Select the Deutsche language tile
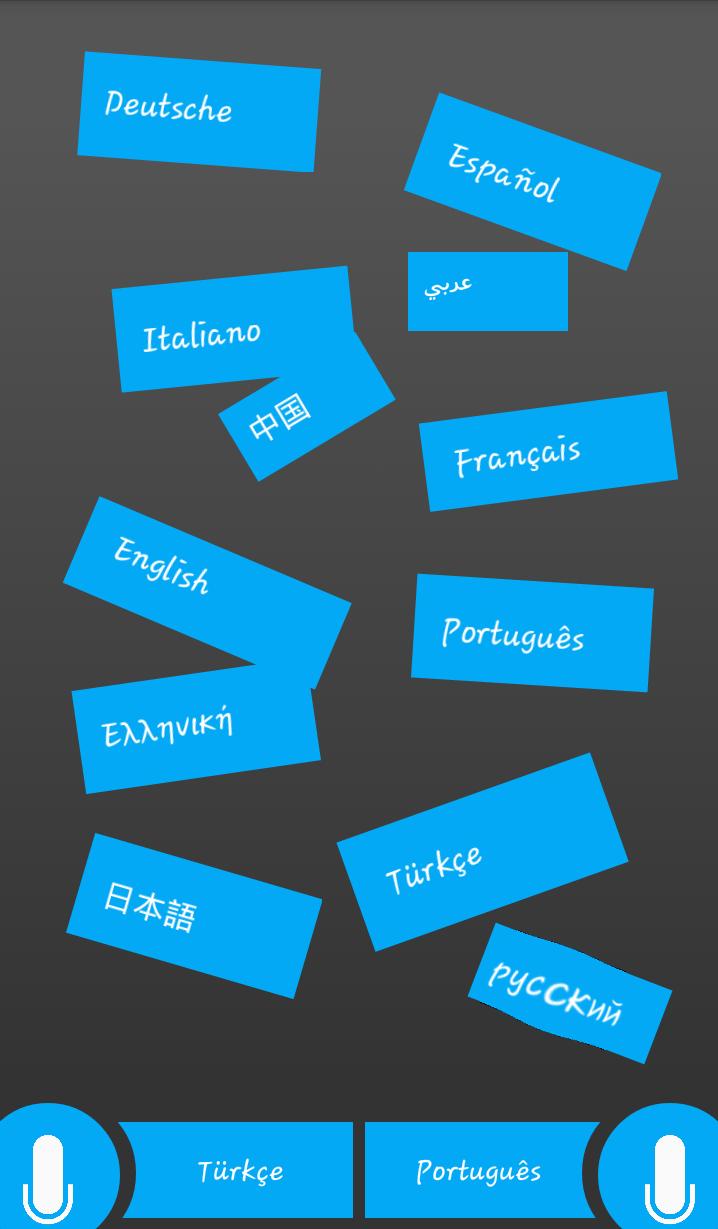This screenshot has height=1229, width=718. 198,111
